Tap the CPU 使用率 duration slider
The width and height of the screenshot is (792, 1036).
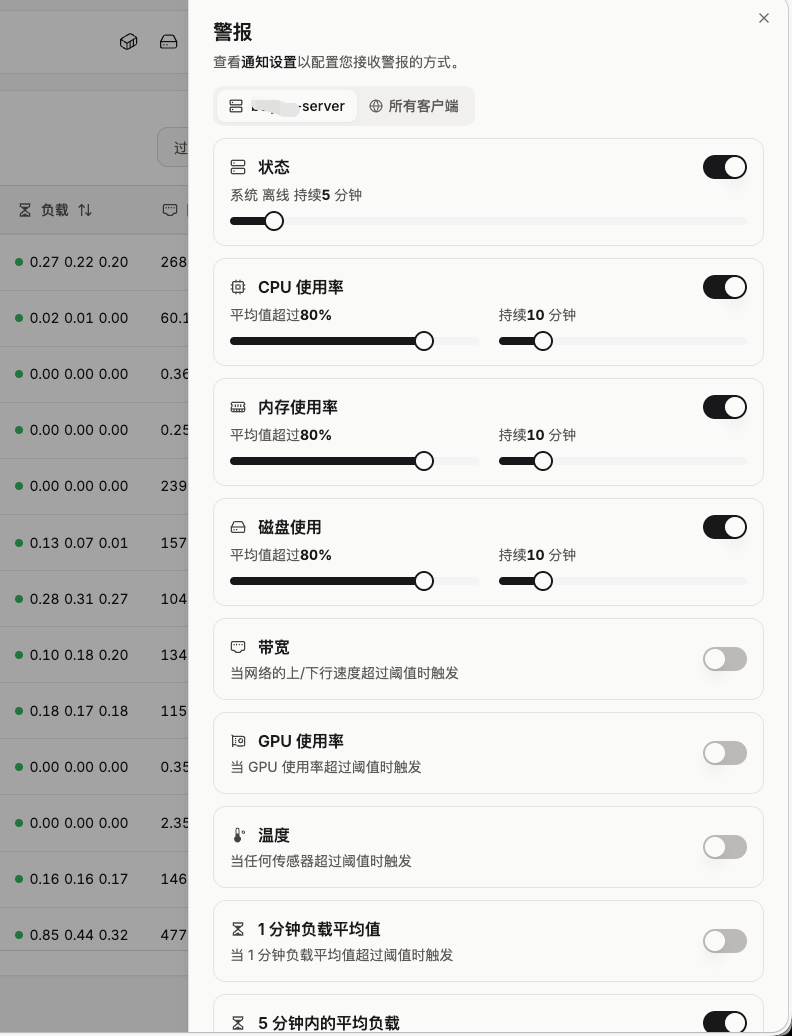tap(543, 341)
